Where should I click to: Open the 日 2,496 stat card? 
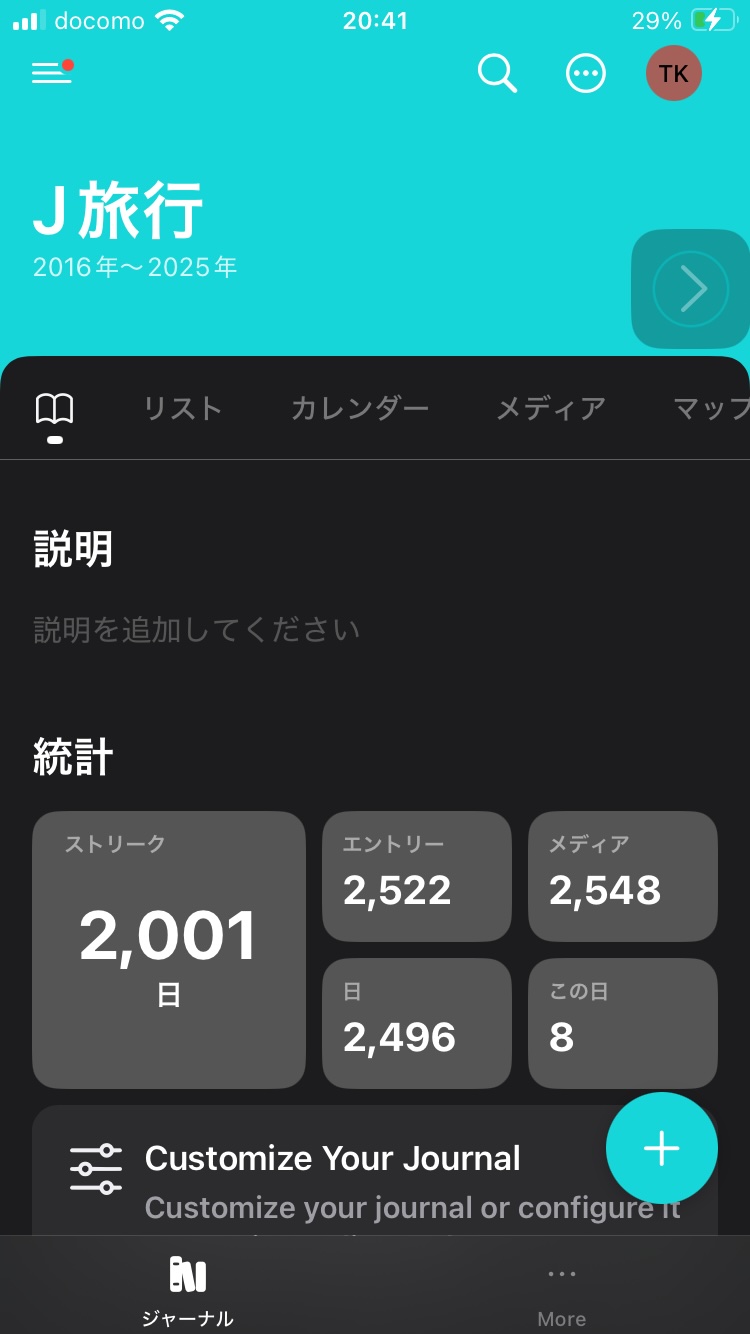[x=416, y=1023]
